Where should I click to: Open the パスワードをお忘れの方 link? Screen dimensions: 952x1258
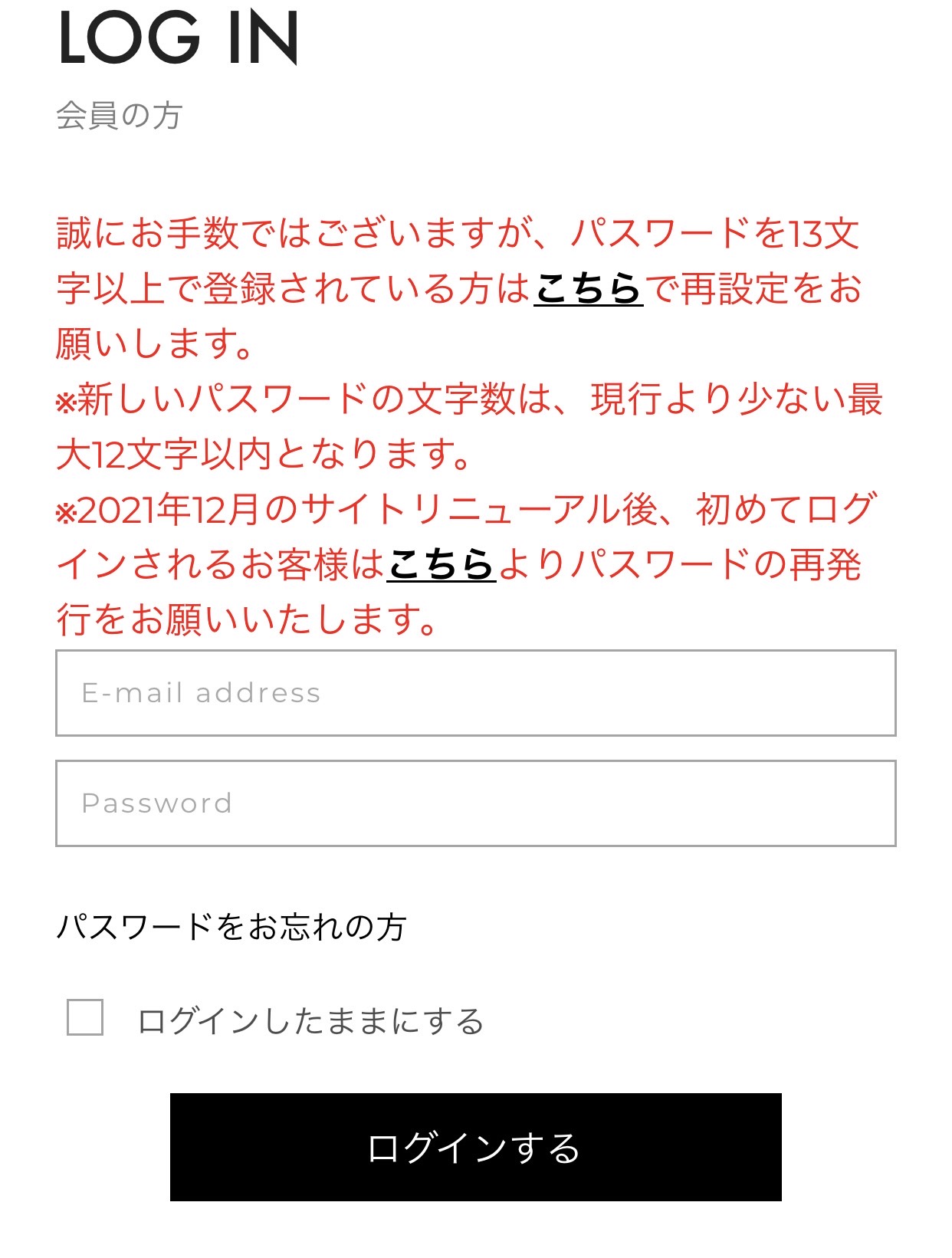point(231,927)
